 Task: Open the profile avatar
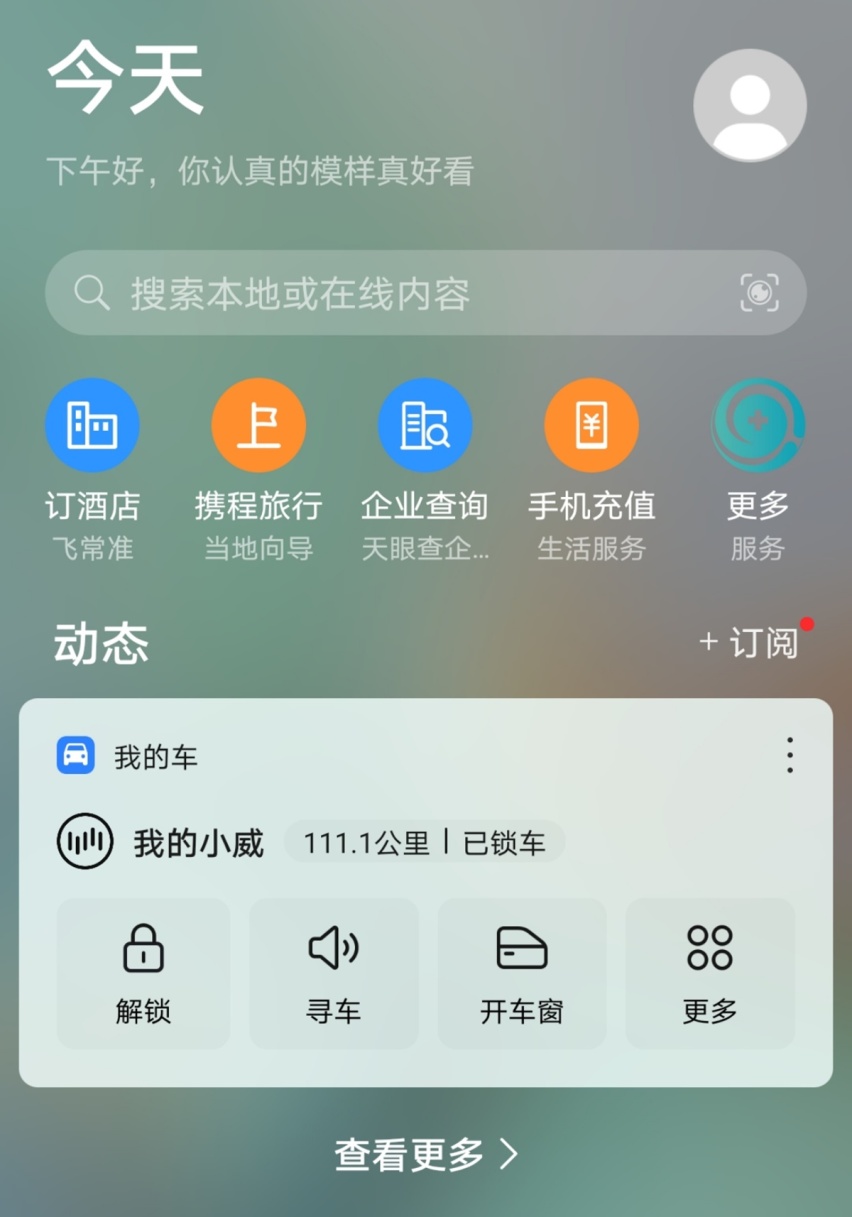(x=749, y=105)
